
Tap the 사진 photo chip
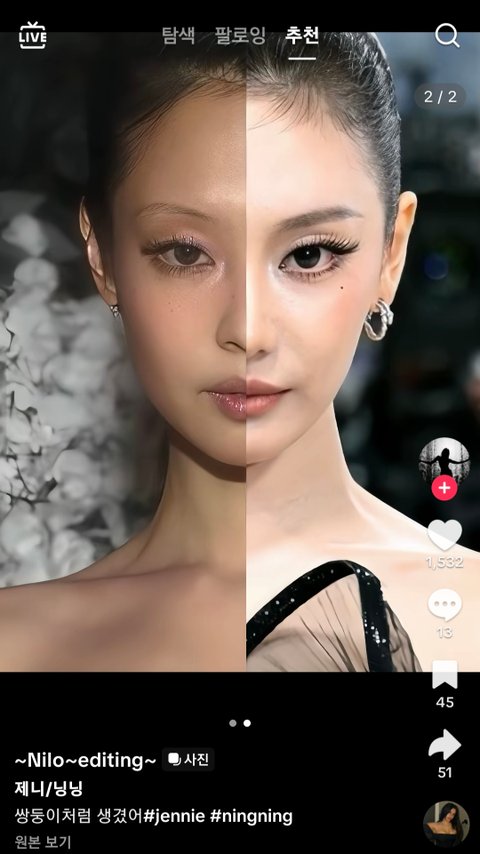tap(188, 759)
